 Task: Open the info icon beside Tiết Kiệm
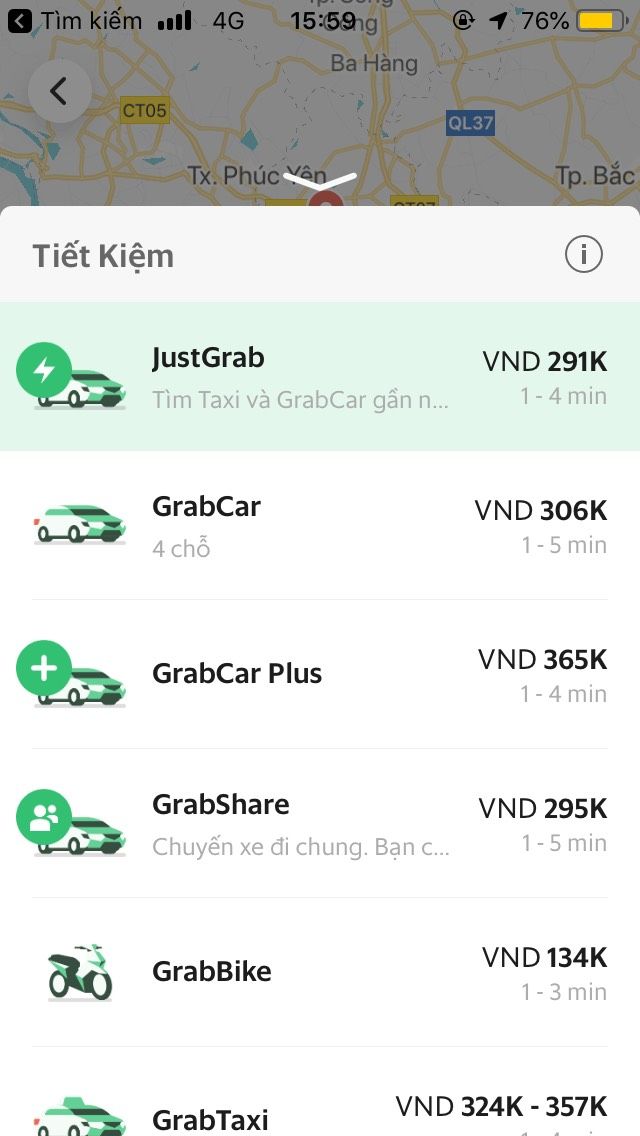583,254
